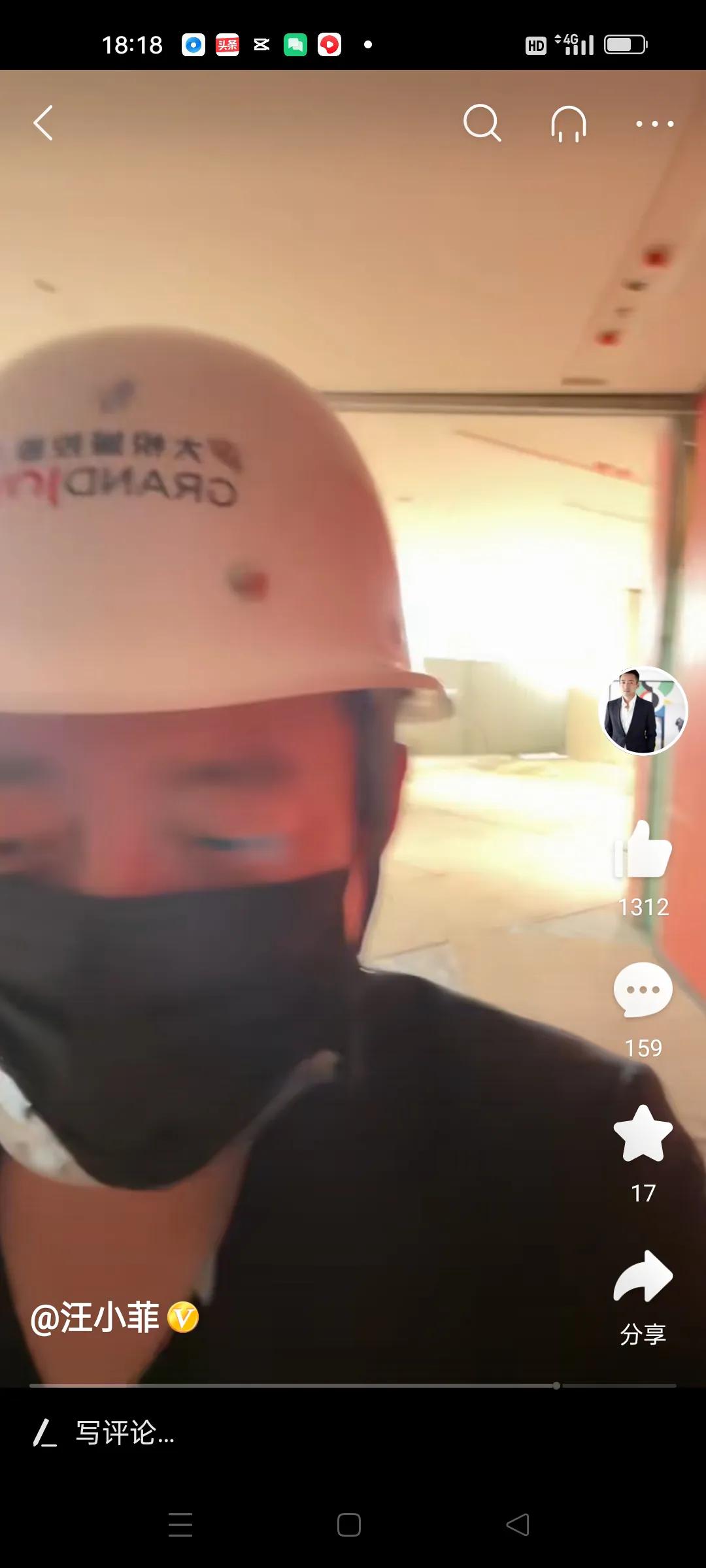Open the @汪小菲 author link
The height and width of the screenshot is (1568, 706).
point(95,1317)
